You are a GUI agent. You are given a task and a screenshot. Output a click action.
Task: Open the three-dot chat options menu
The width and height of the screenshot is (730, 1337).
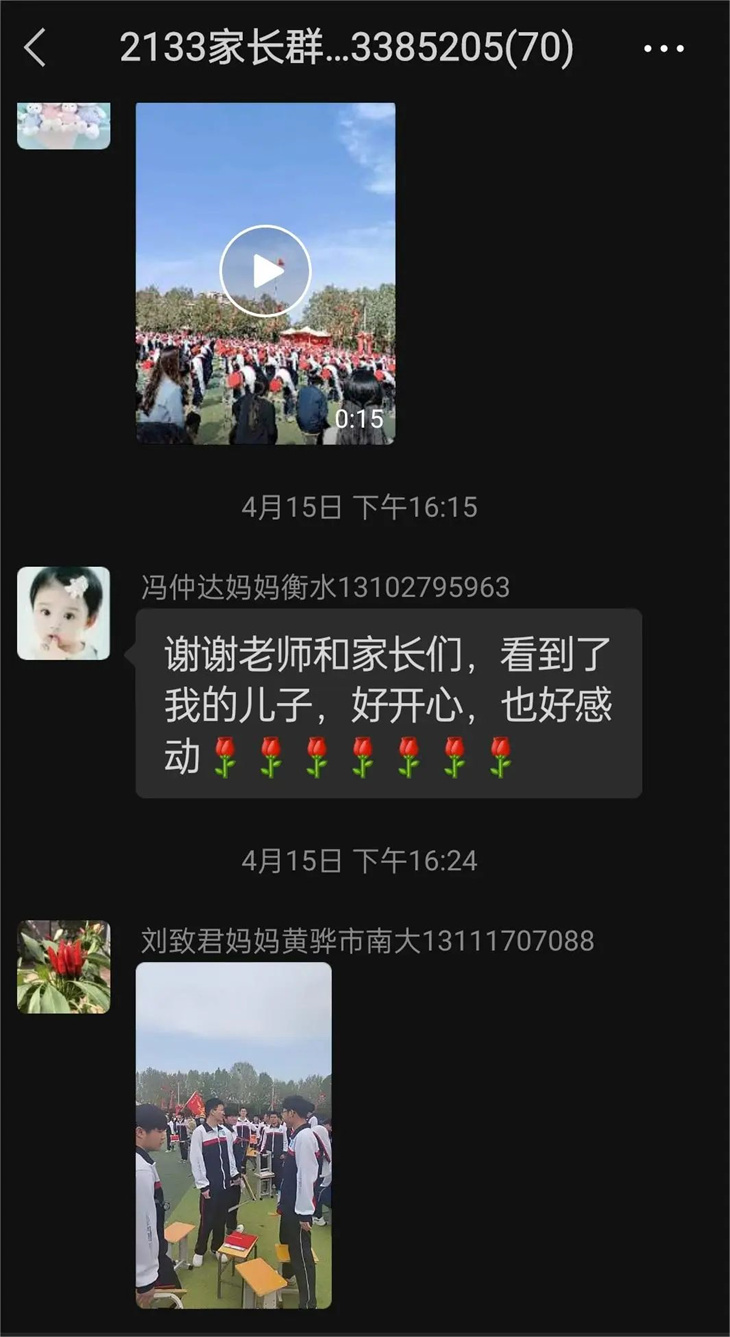663,48
